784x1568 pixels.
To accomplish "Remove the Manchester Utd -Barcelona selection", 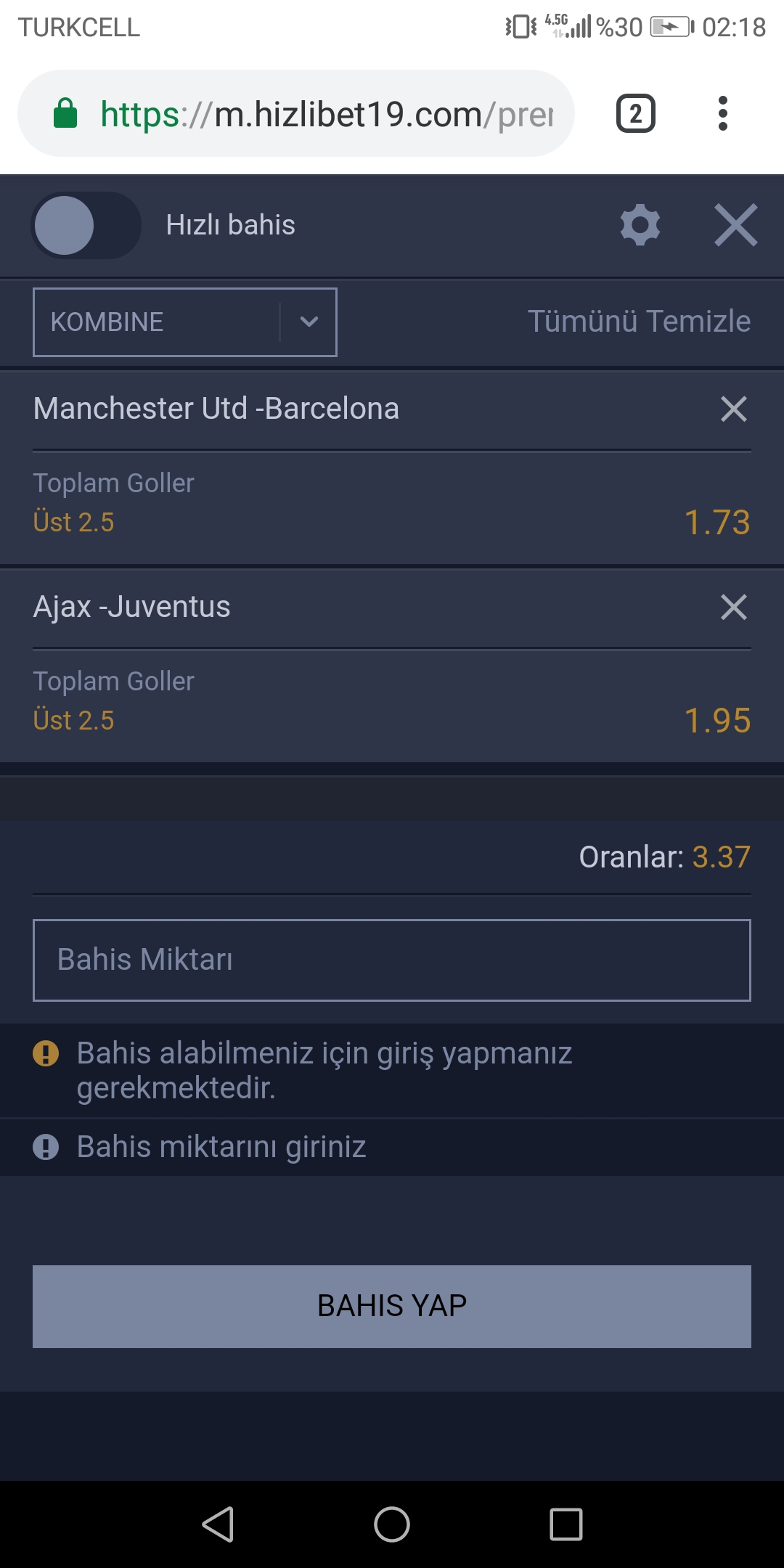I will coord(734,409).
